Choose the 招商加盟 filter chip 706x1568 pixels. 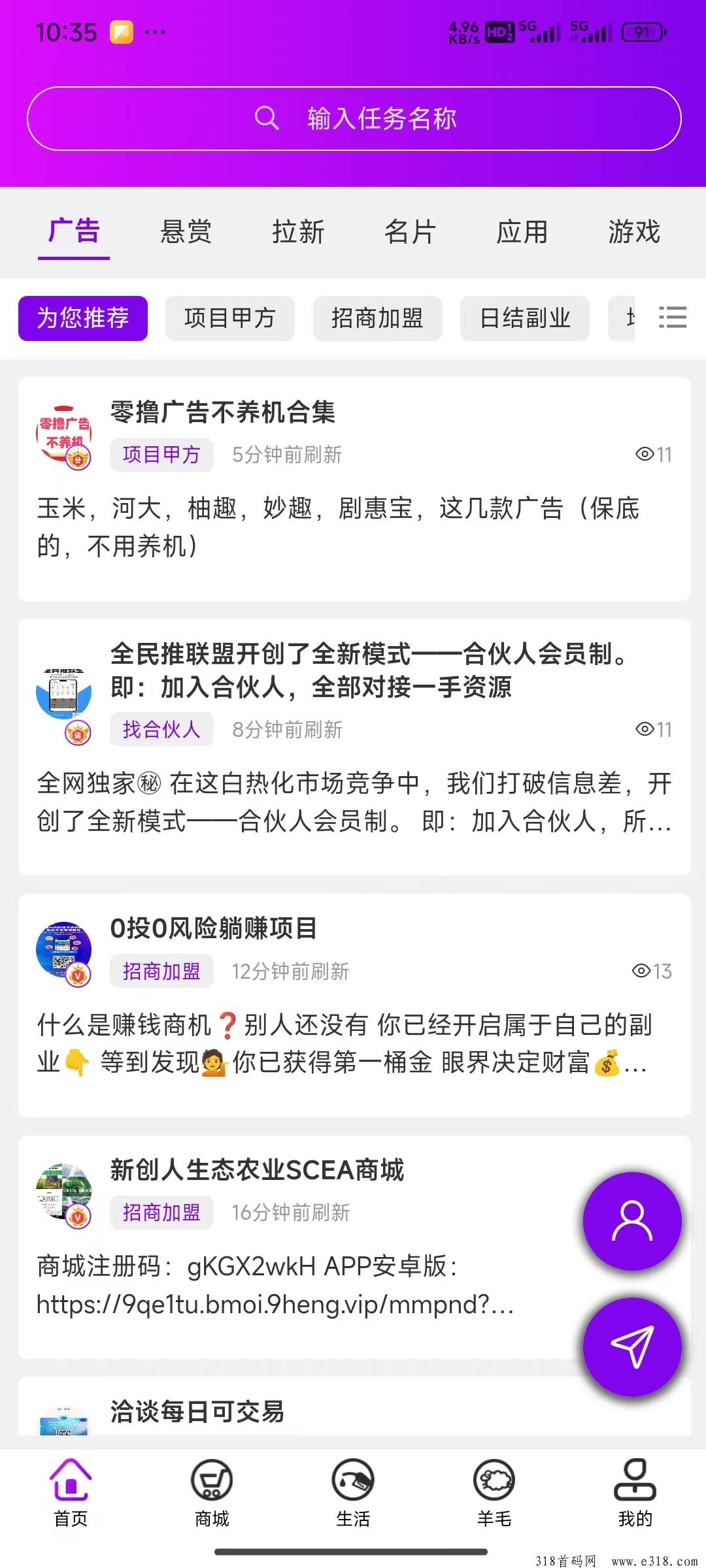[377, 318]
